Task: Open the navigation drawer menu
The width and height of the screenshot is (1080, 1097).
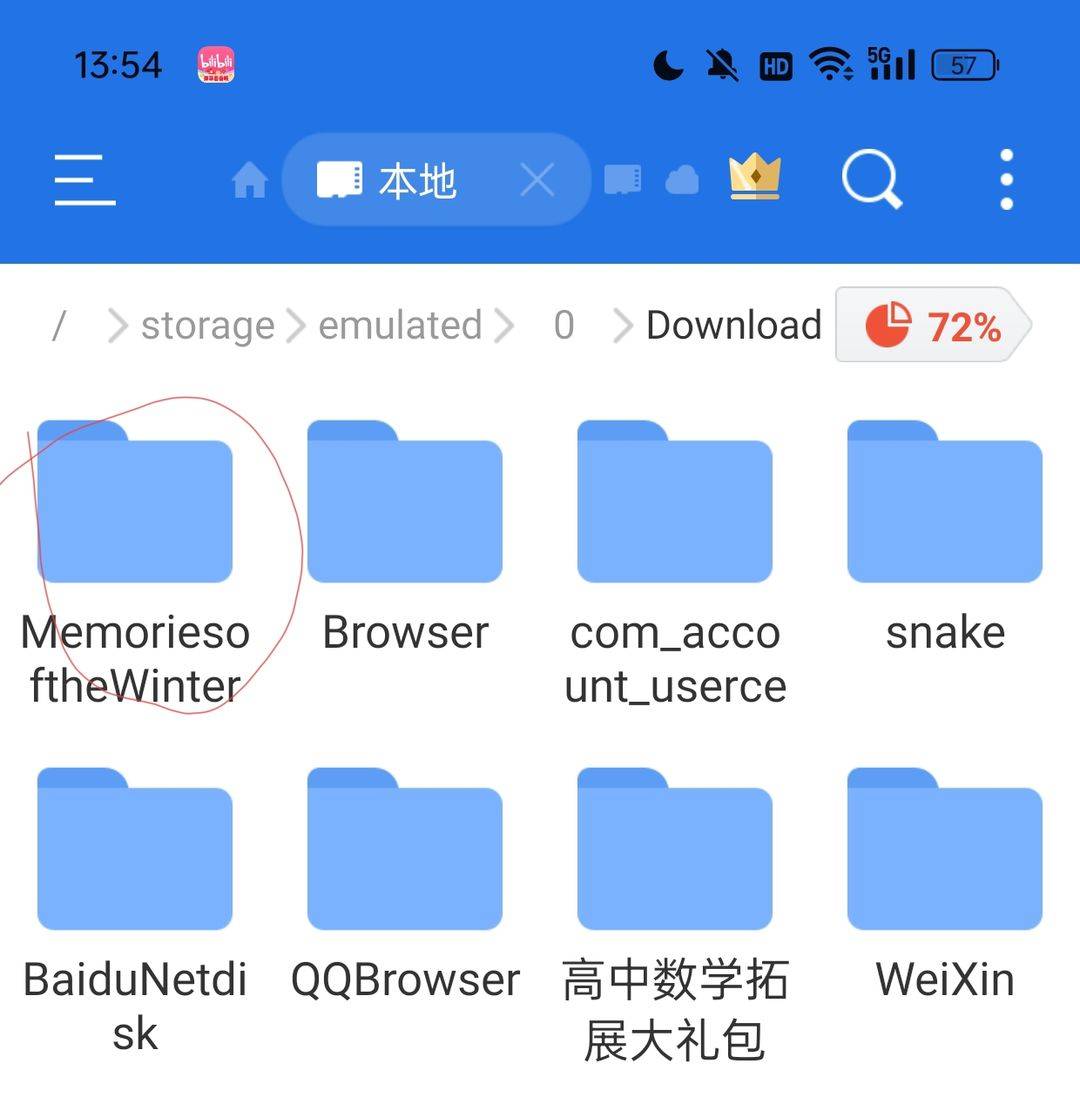Action: point(84,180)
